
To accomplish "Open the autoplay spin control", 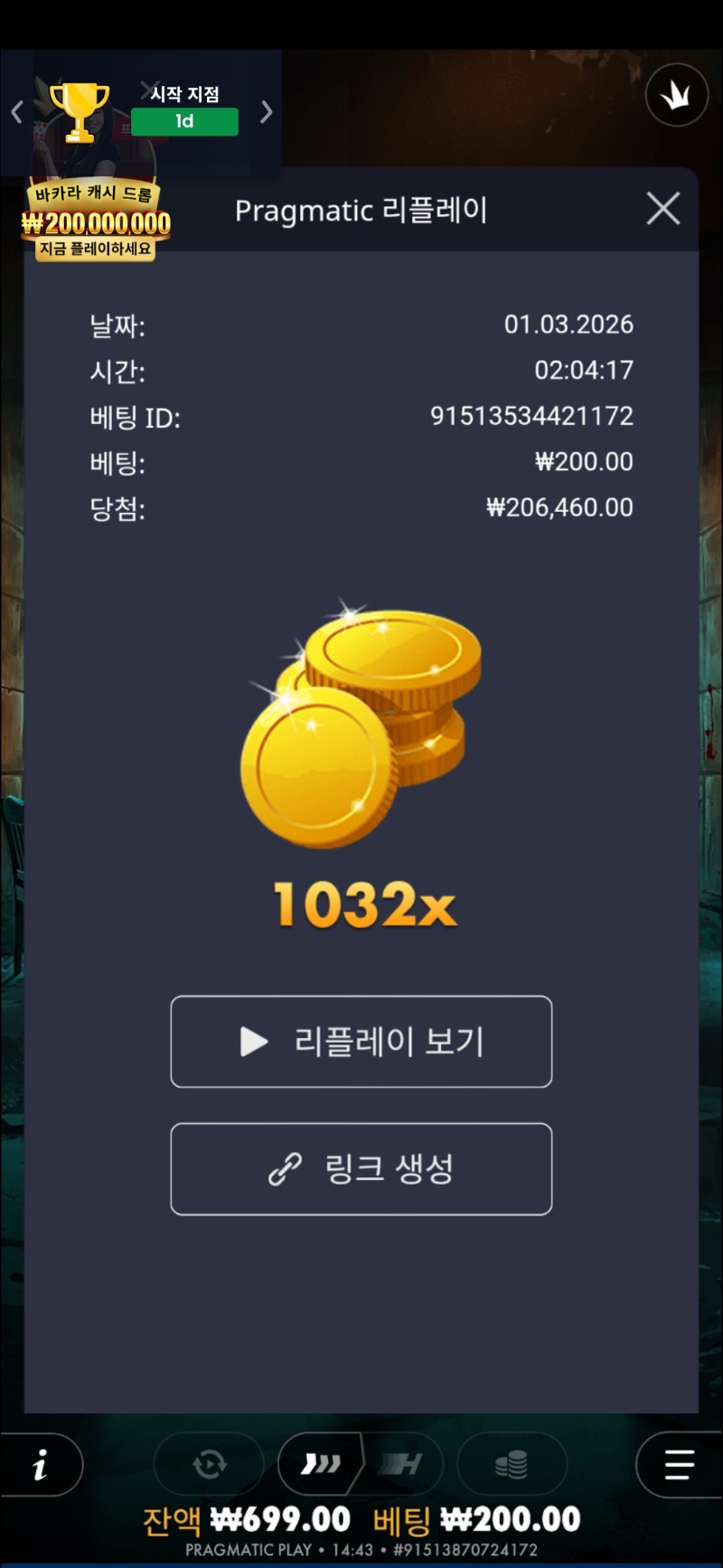I will (210, 1463).
